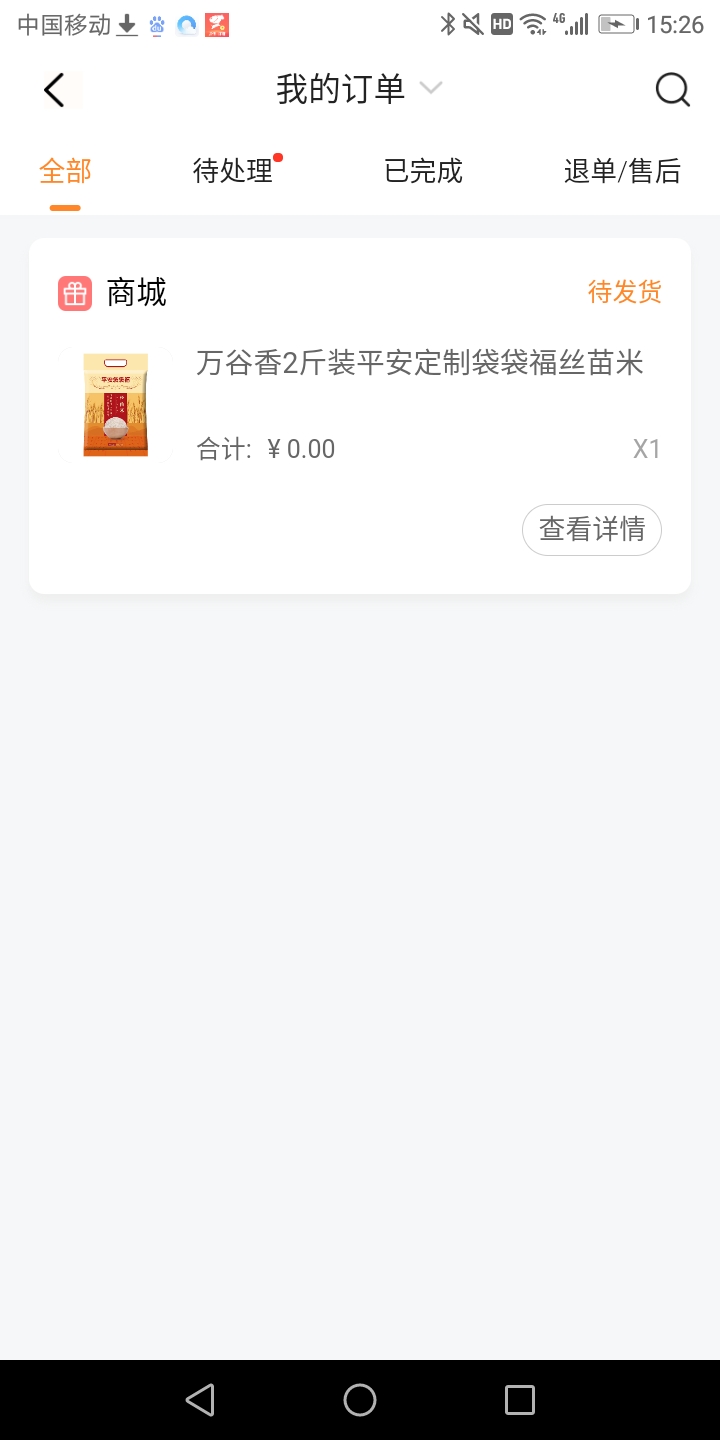Tap the 查看详情 button
Viewport: 720px width, 1440px height.
click(x=592, y=529)
